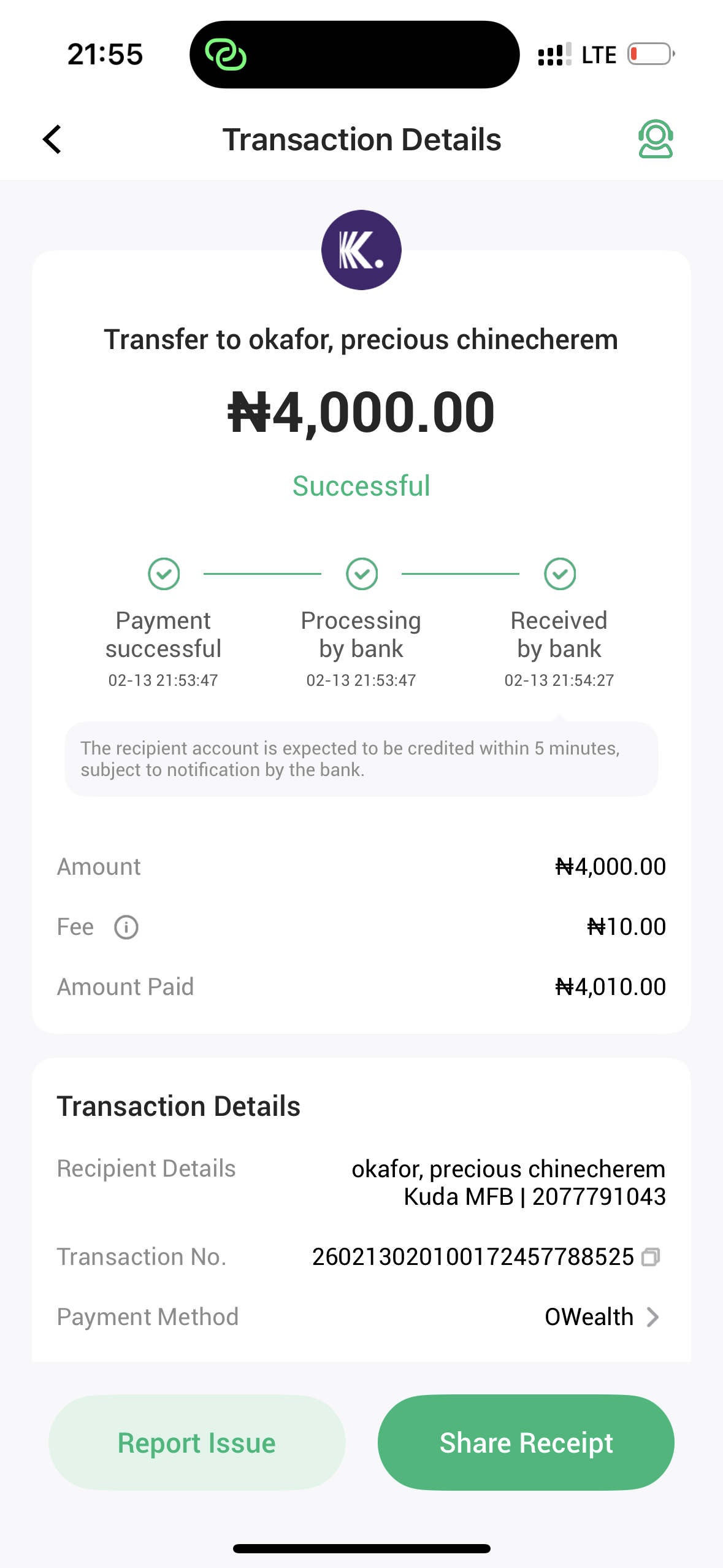
Task: Tap the Share Receipt button
Action: tap(526, 1442)
